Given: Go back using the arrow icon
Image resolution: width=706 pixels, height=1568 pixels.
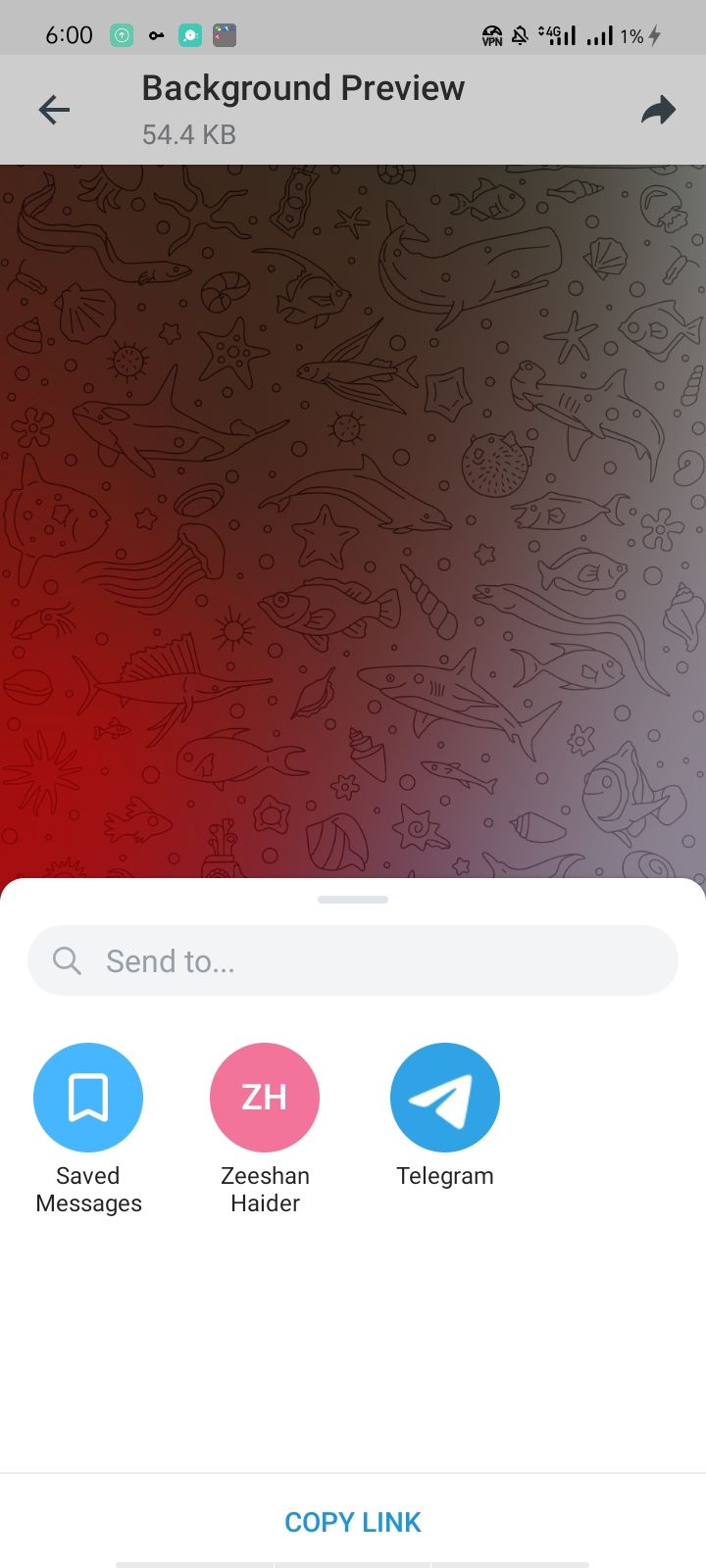Looking at the screenshot, I should (54, 110).
